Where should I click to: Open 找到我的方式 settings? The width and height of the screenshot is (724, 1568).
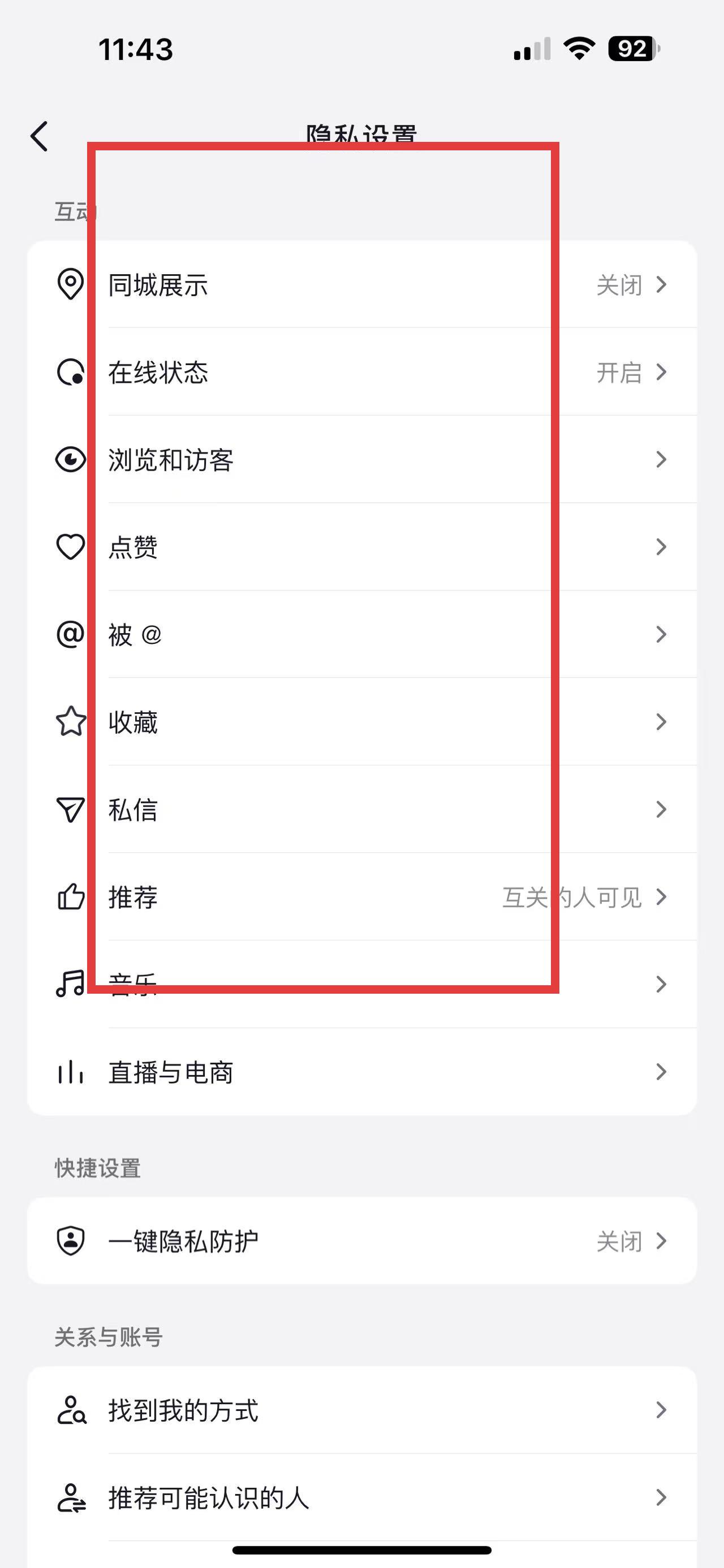[x=361, y=1410]
